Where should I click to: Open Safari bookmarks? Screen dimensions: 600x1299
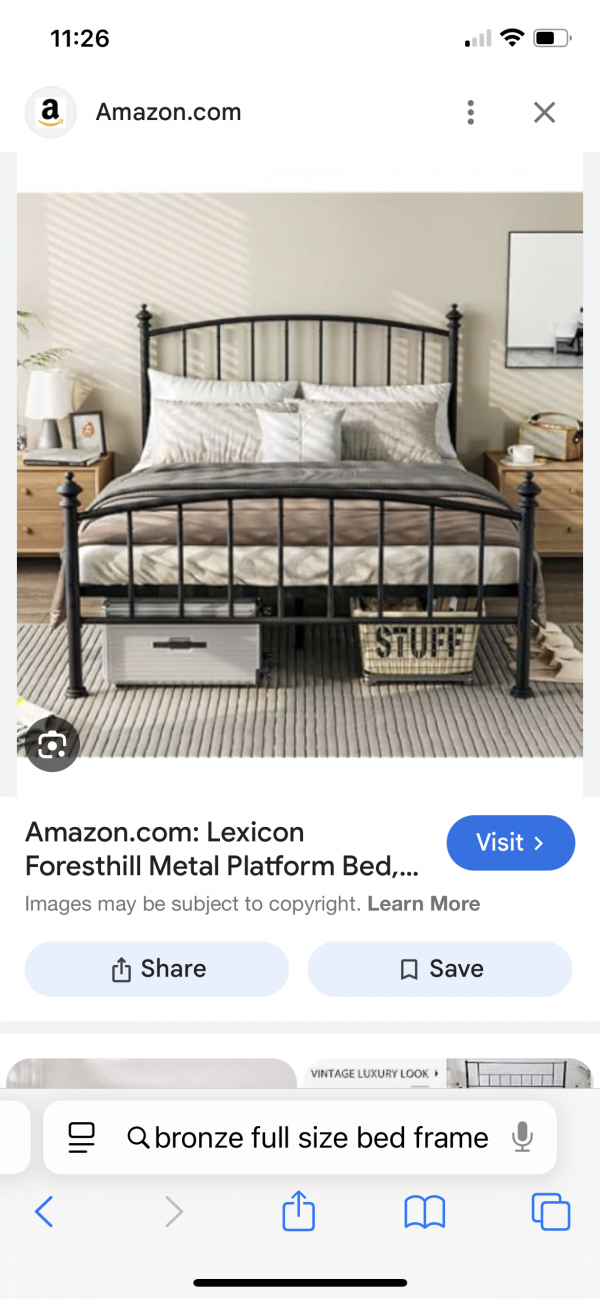(x=424, y=1213)
